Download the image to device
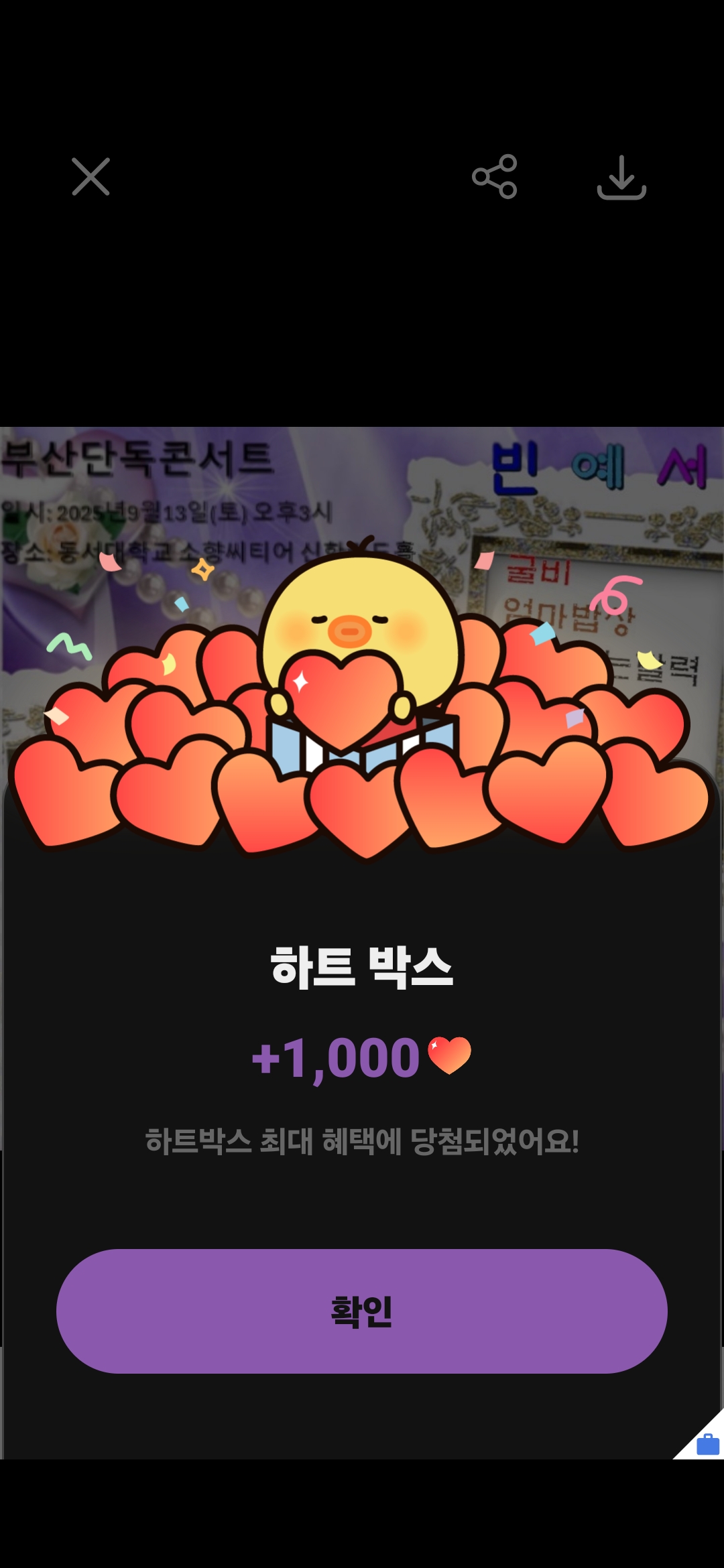 [x=621, y=178]
